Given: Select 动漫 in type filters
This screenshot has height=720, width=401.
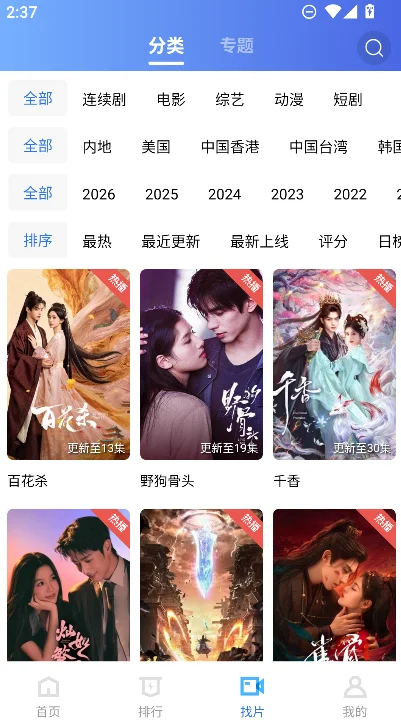Looking at the screenshot, I should (289, 99).
